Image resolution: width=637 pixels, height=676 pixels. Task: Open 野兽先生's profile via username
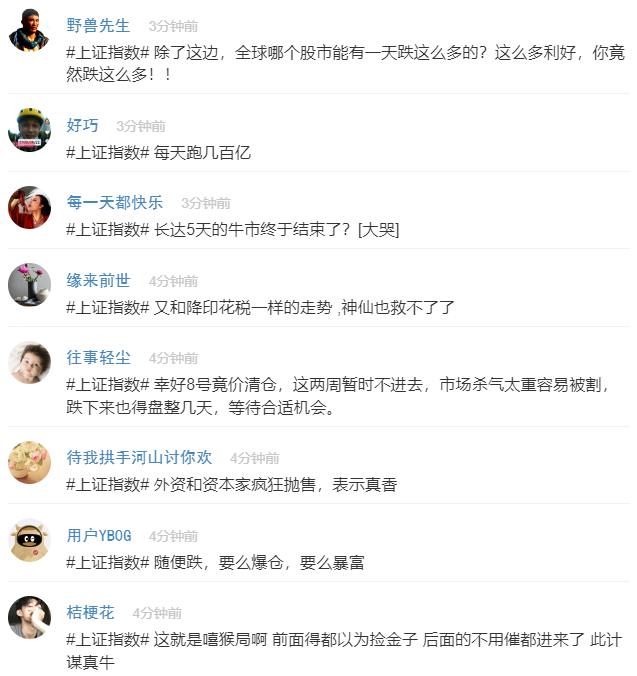(x=98, y=25)
